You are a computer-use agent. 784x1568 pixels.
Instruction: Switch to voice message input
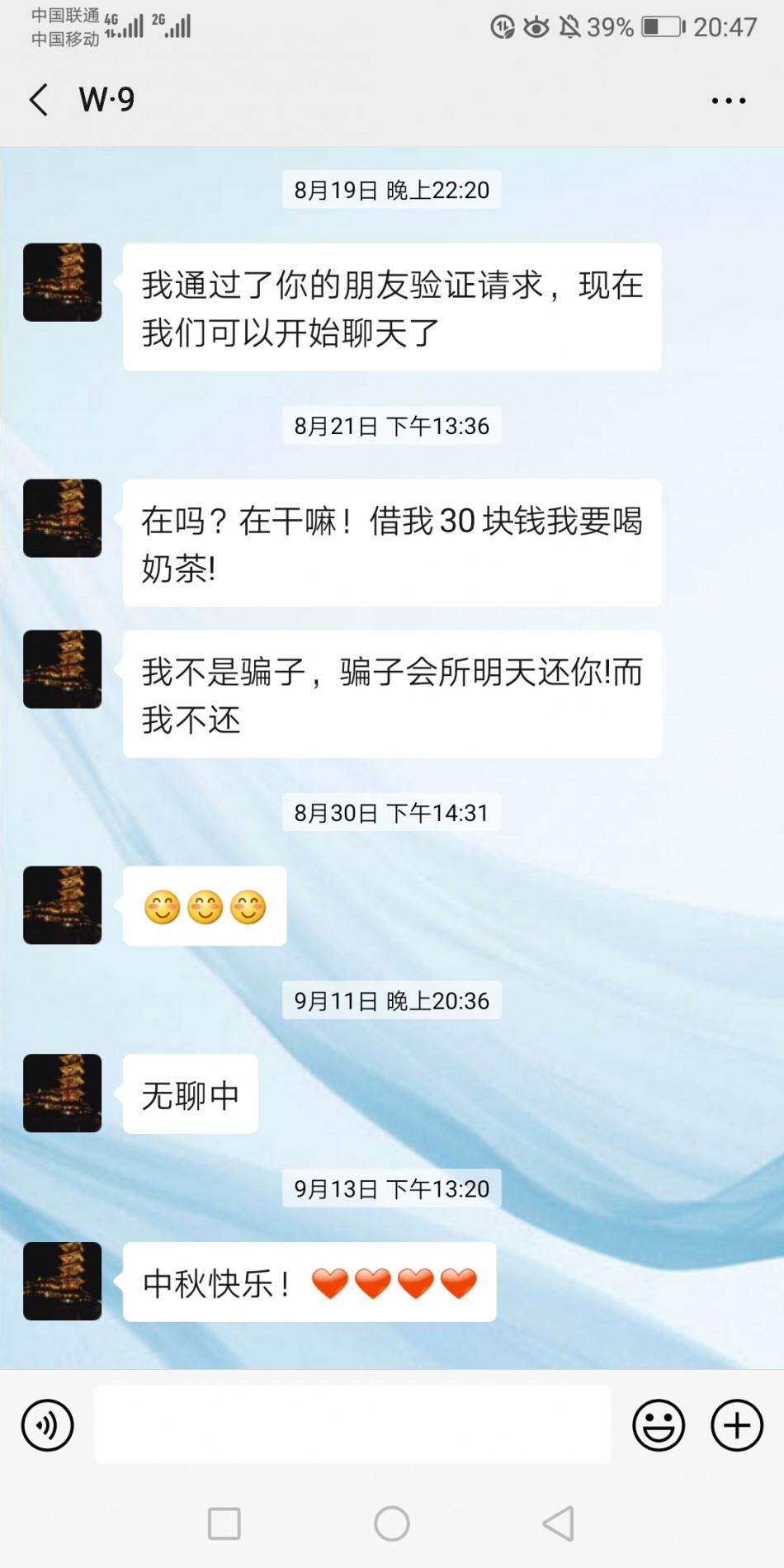pyautogui.click(x=48, y=1425)
